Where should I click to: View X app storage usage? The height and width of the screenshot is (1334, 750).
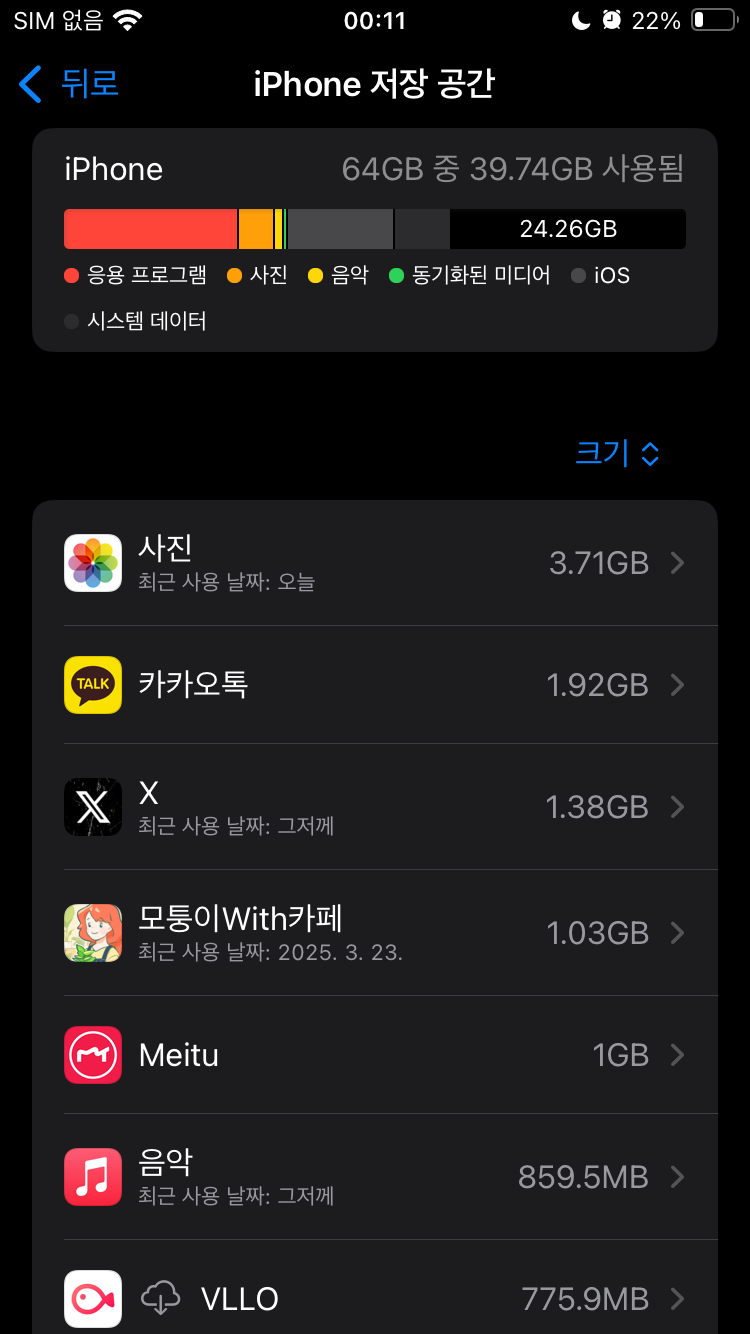point(375,807)
